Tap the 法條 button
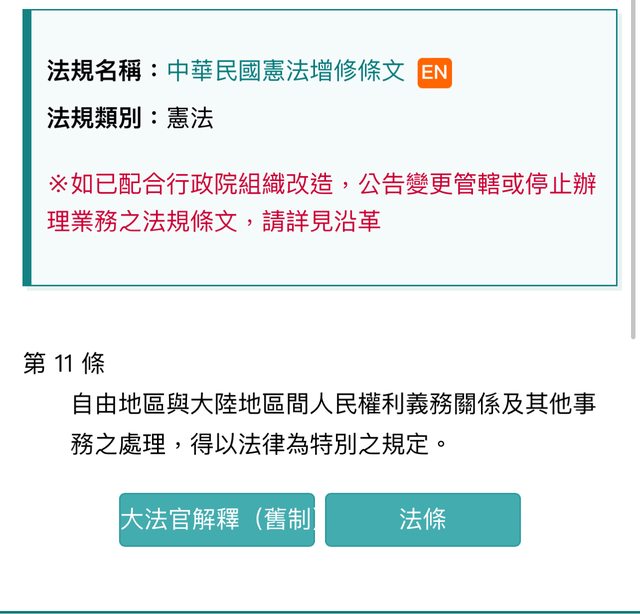 (x=422, y=520)
